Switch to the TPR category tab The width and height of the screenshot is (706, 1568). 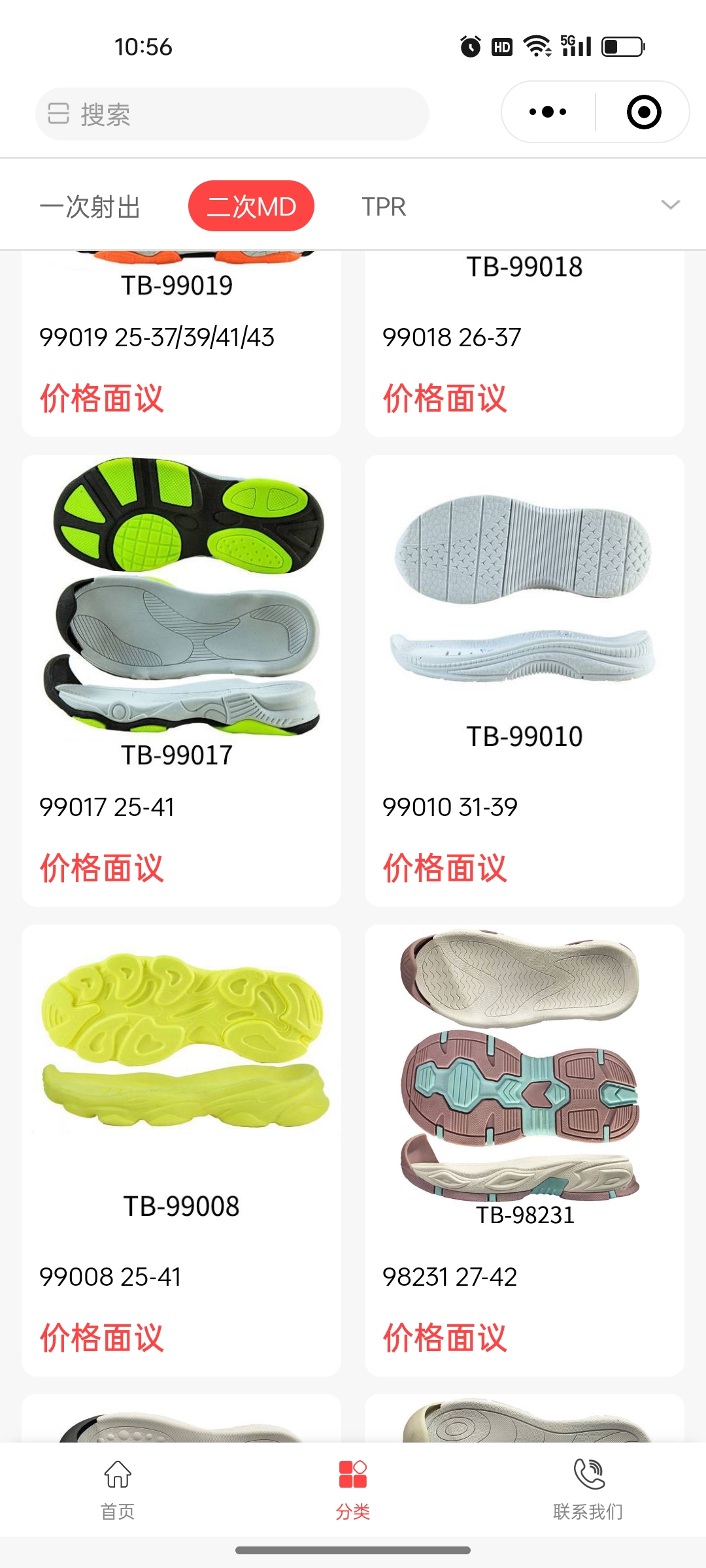coord(384,206)
